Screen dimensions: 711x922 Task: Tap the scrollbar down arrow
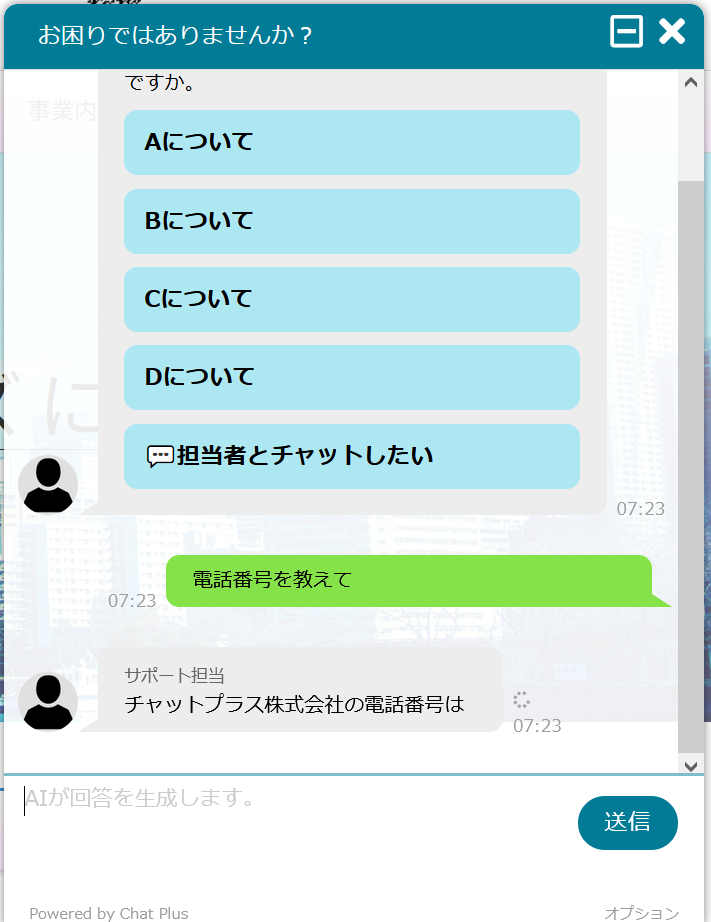tap(690, 765)
